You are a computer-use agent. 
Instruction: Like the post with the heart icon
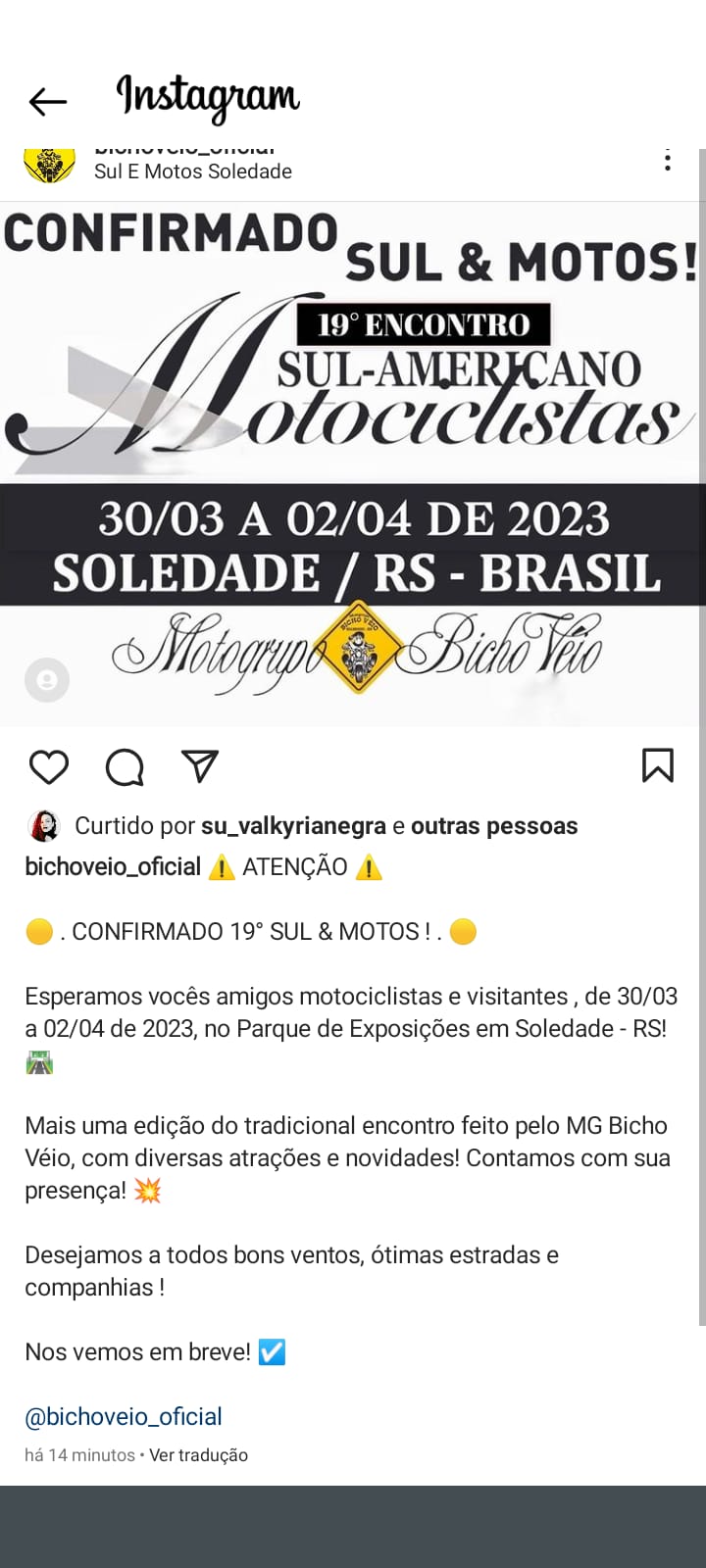(49, 766)
